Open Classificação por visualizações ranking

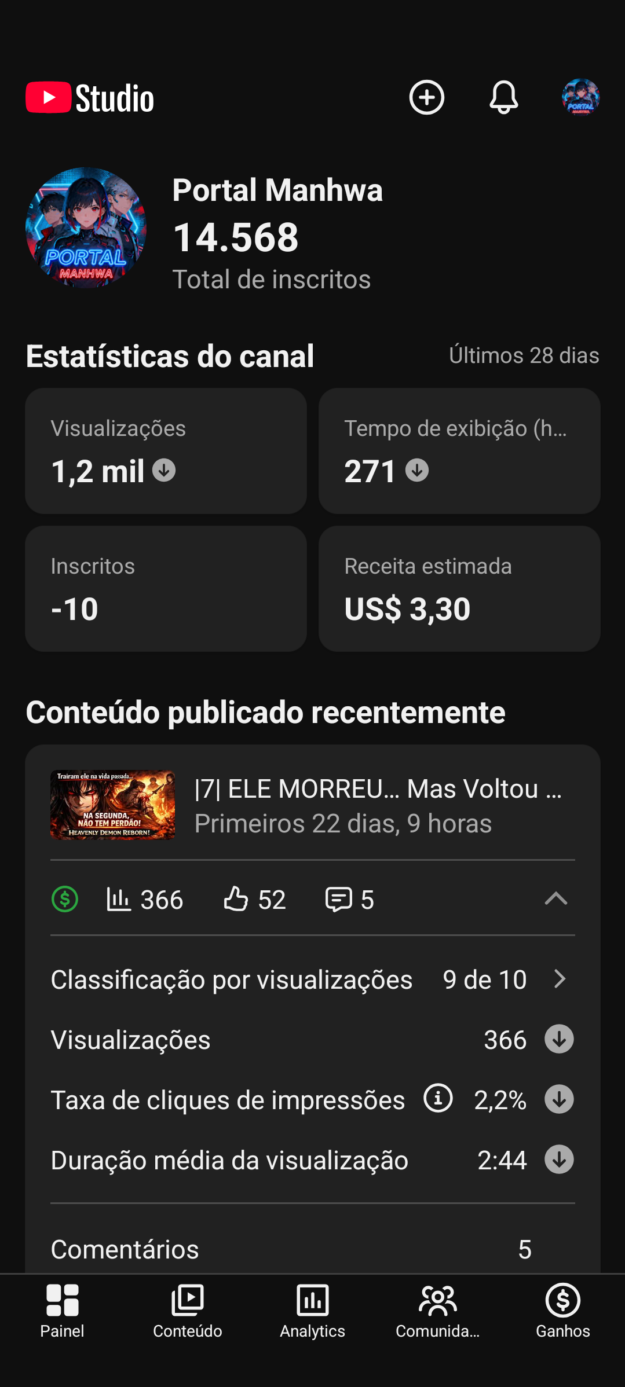(310, 980)
